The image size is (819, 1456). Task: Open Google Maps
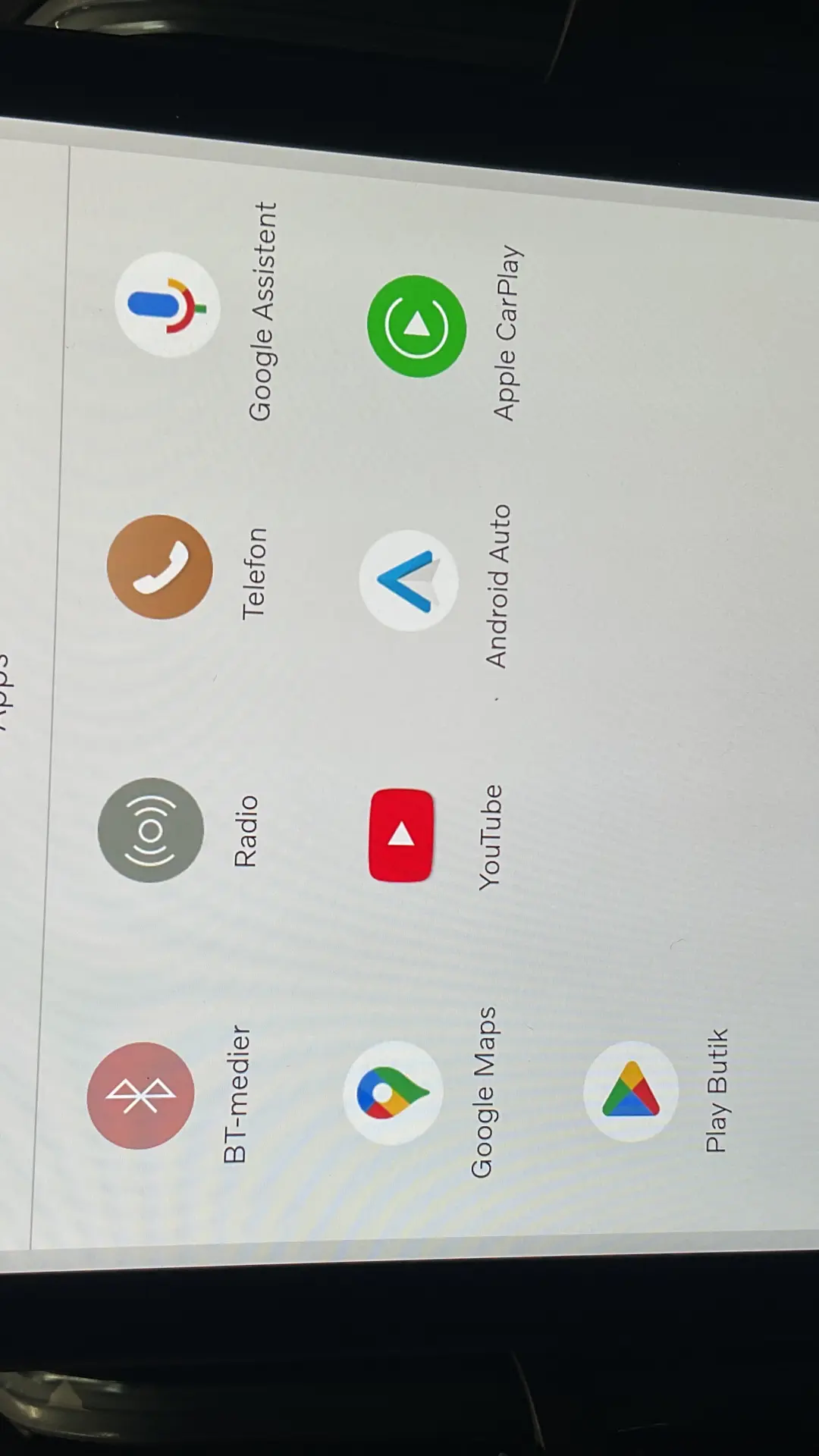click(x=393, y=1093)
